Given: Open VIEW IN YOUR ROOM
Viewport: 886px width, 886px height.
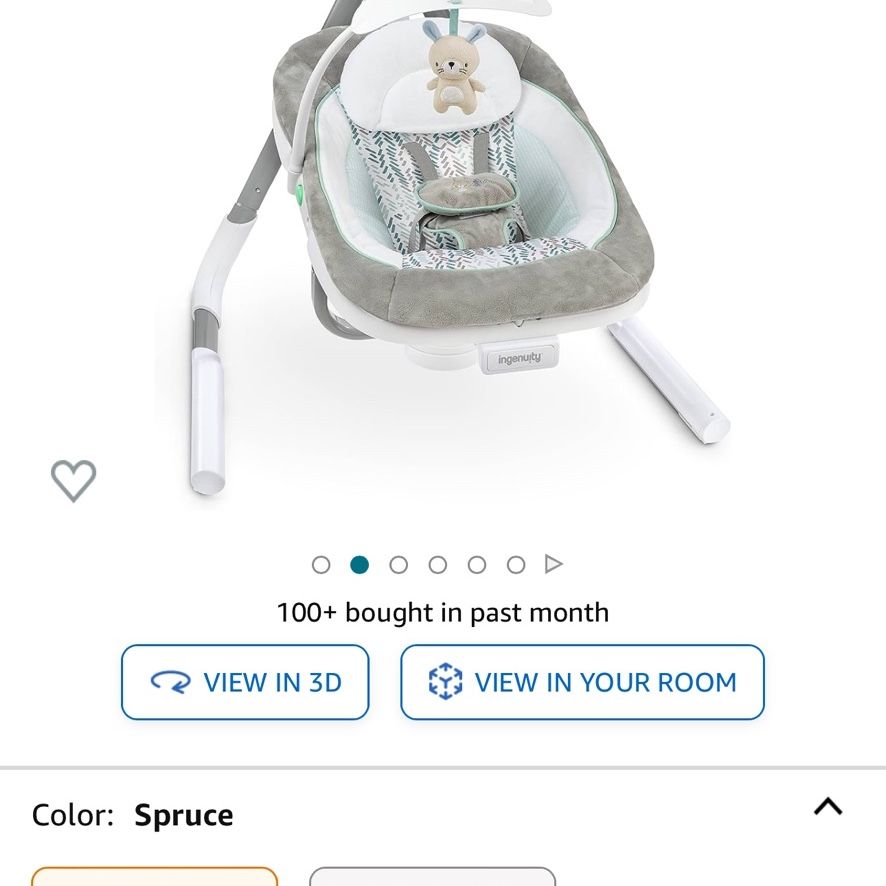Looking at the screenshot, I should pos(582,682).
